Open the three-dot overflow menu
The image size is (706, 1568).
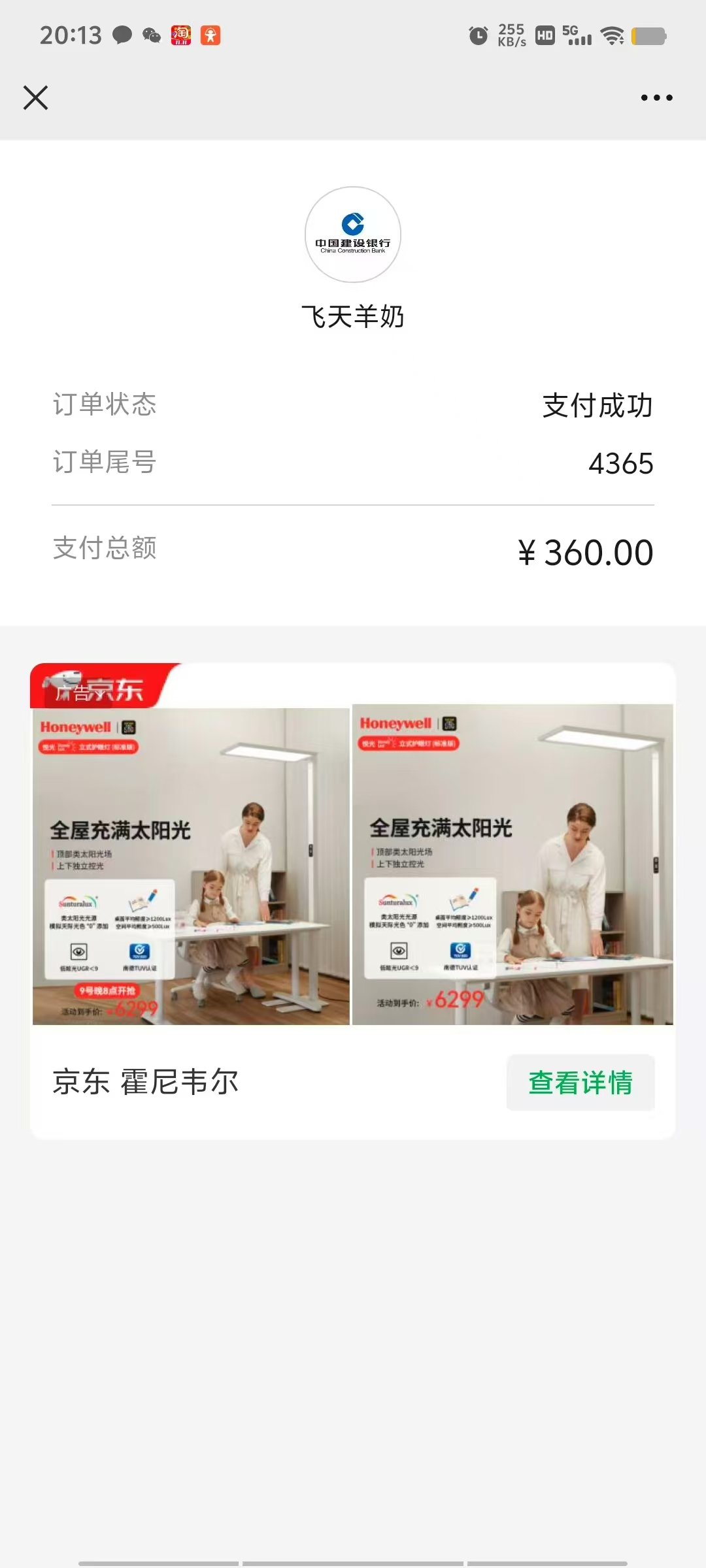(656, 98)
